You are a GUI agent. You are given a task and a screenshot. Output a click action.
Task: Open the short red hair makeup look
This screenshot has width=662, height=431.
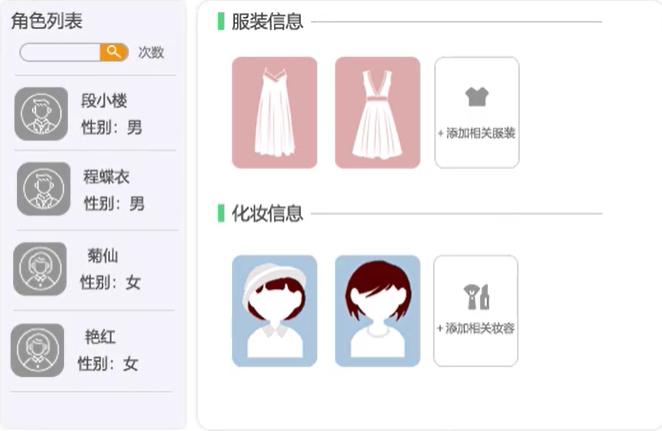pyautogui.click(x=377, y=310)
